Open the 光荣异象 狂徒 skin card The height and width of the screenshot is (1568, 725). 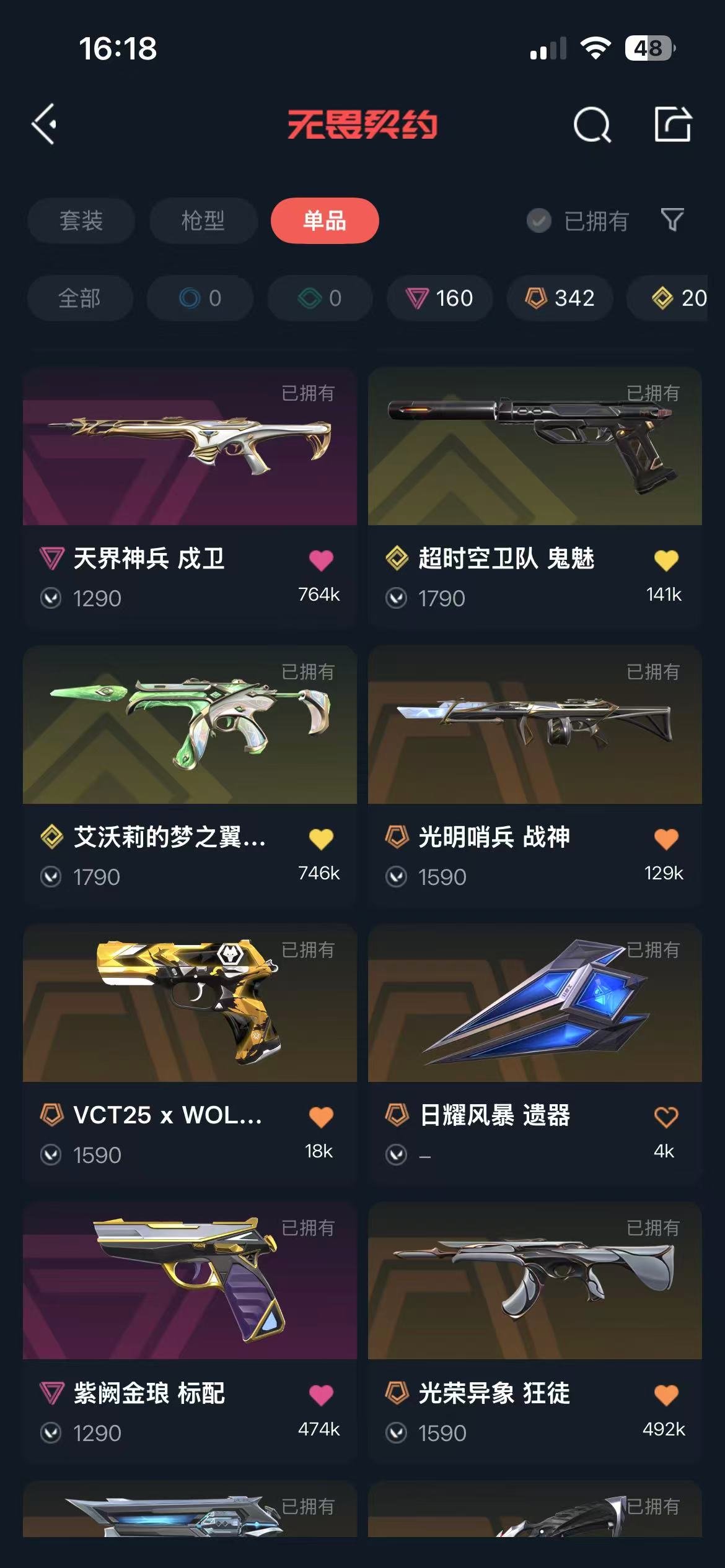coord(535,1332)
